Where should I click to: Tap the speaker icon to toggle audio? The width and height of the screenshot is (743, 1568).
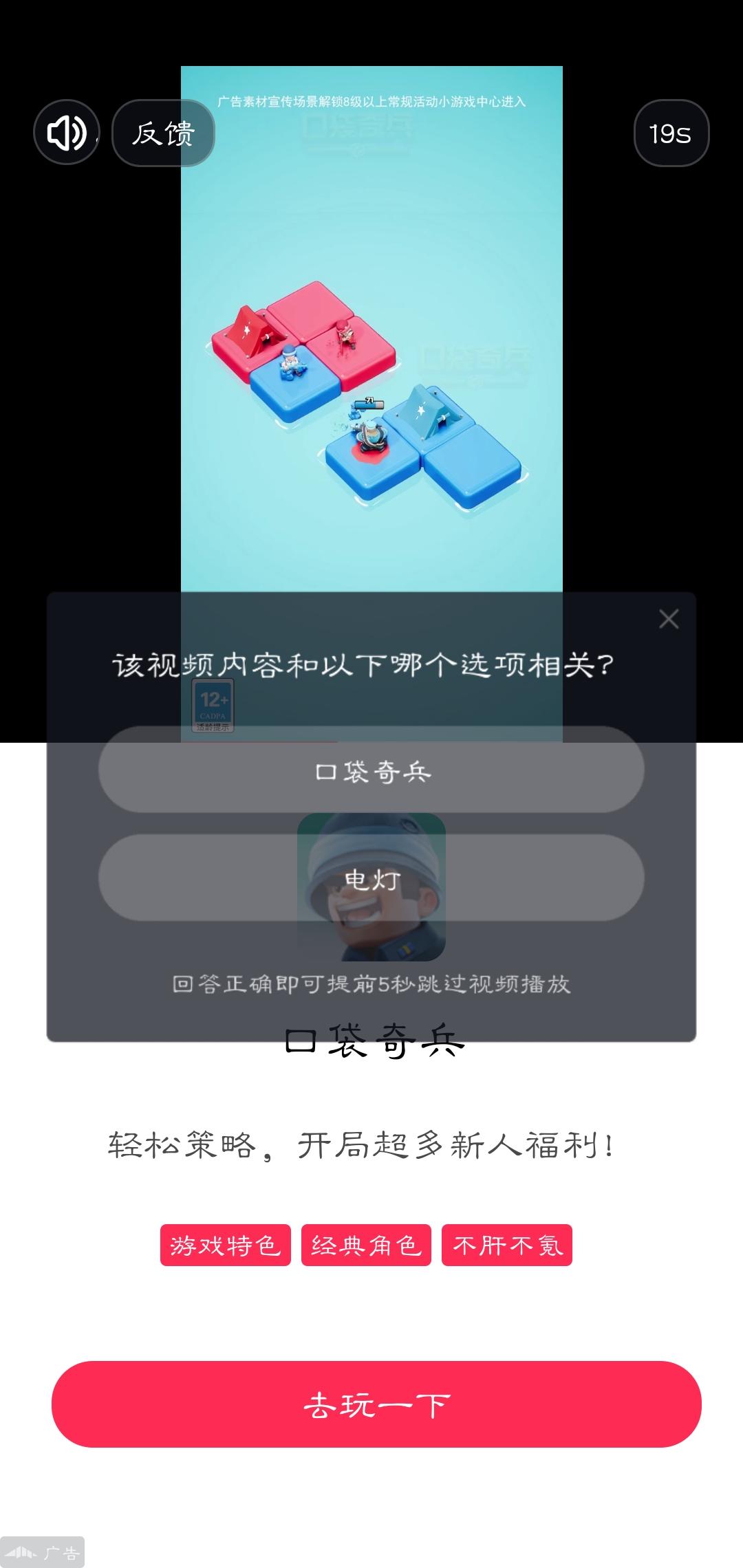pyautogui.click(x=65, y=133)
